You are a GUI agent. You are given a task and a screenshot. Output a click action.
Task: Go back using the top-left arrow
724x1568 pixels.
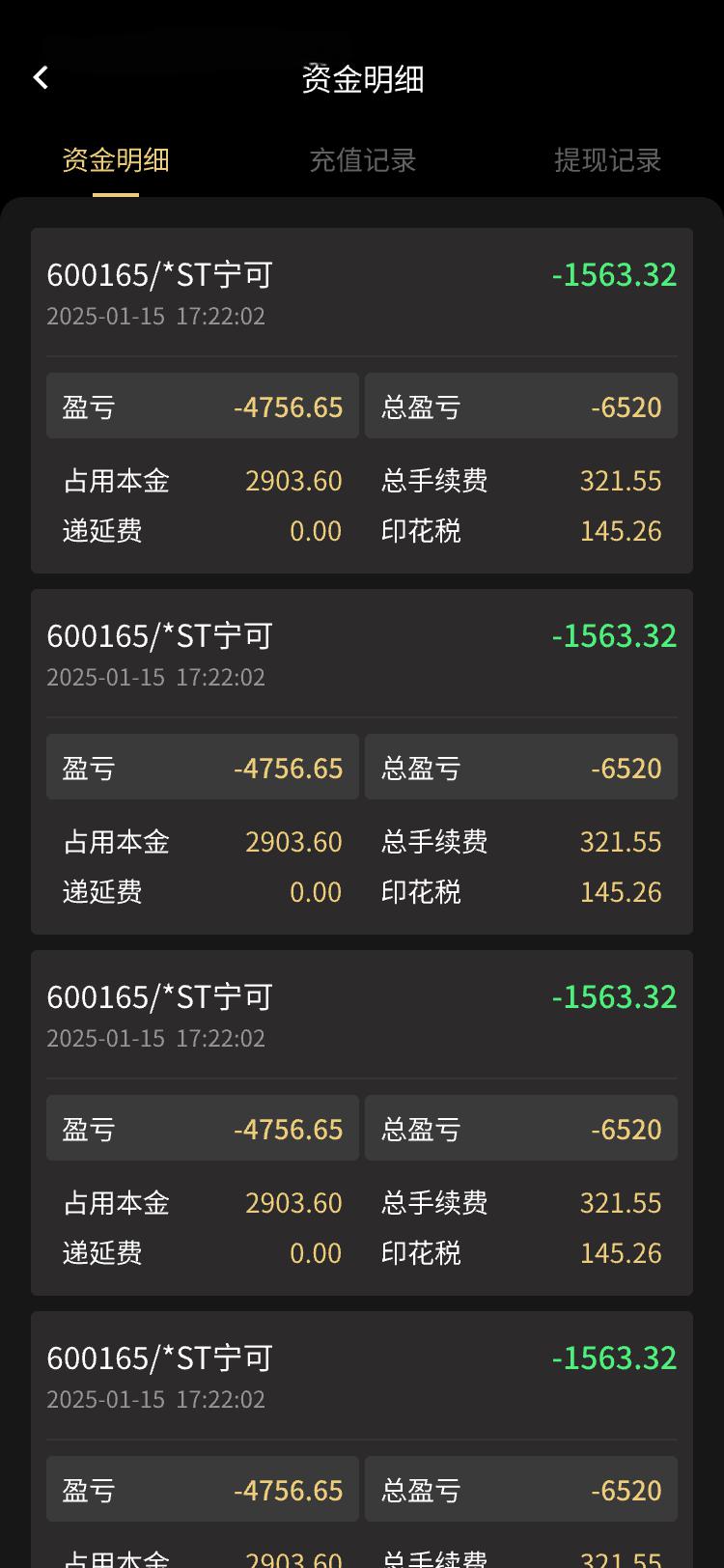[x=41, y=78]
